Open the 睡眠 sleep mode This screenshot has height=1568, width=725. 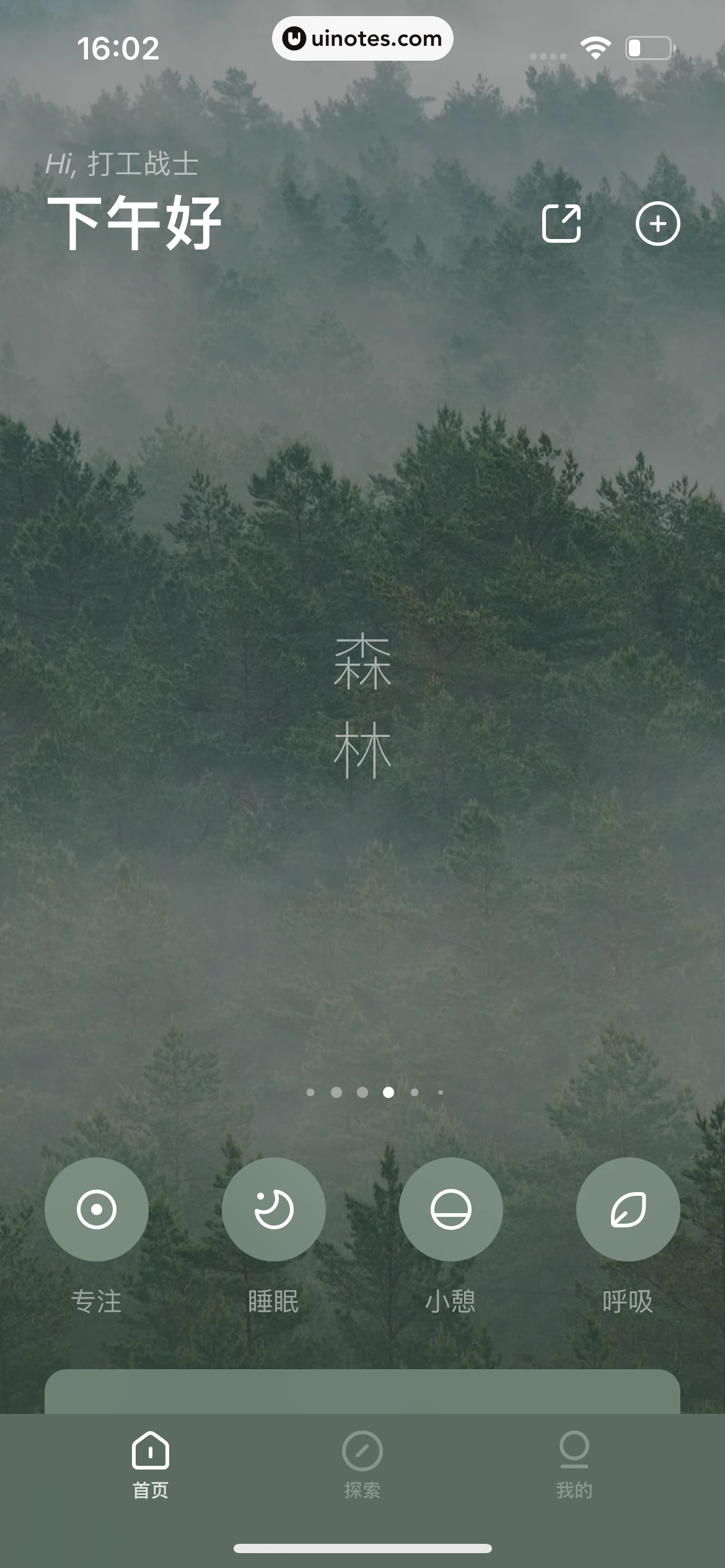(x=273, y=1208)
